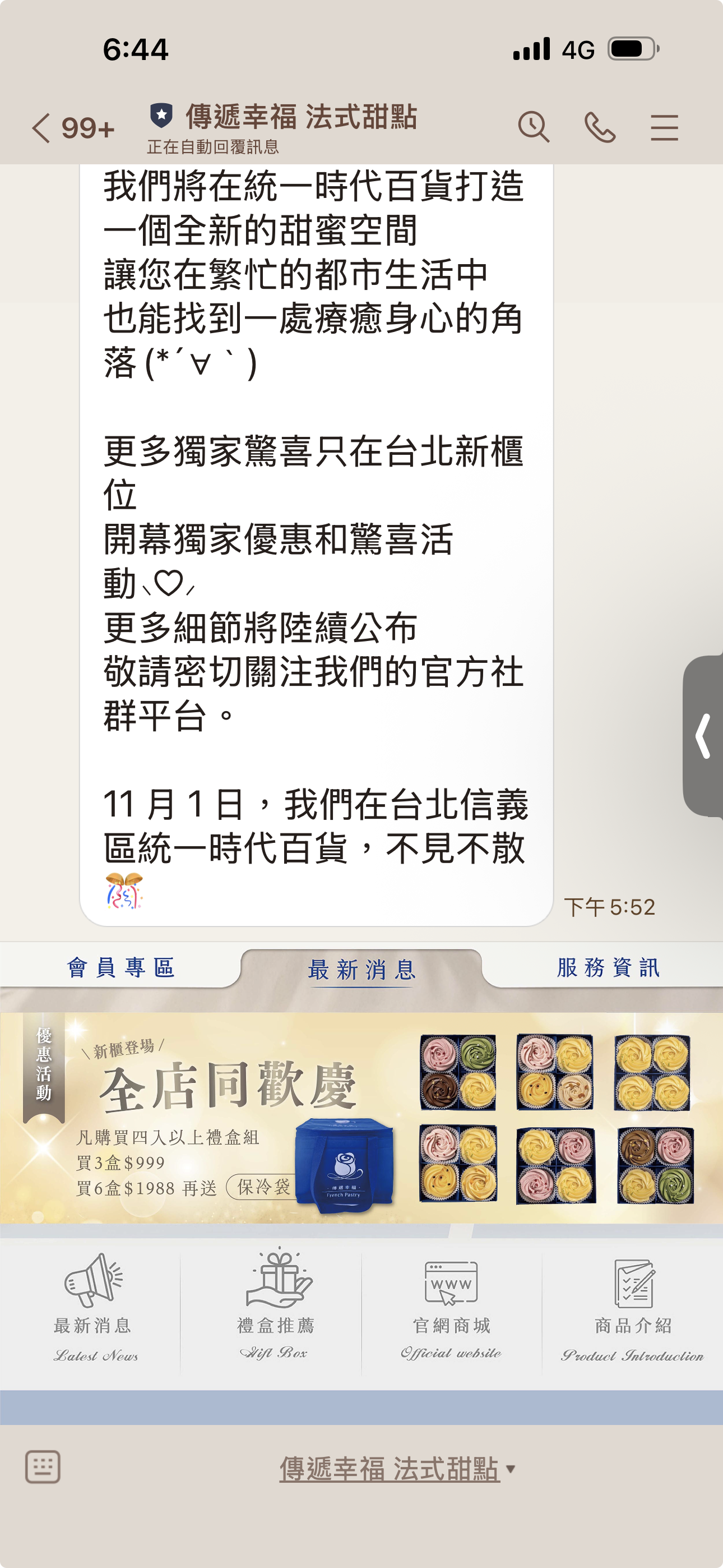Image resolution: width=723 pixels, height=1568 pixels.
Task: View 禮盒推薦 Gift Box
Action: click(x=275, y=1309)
